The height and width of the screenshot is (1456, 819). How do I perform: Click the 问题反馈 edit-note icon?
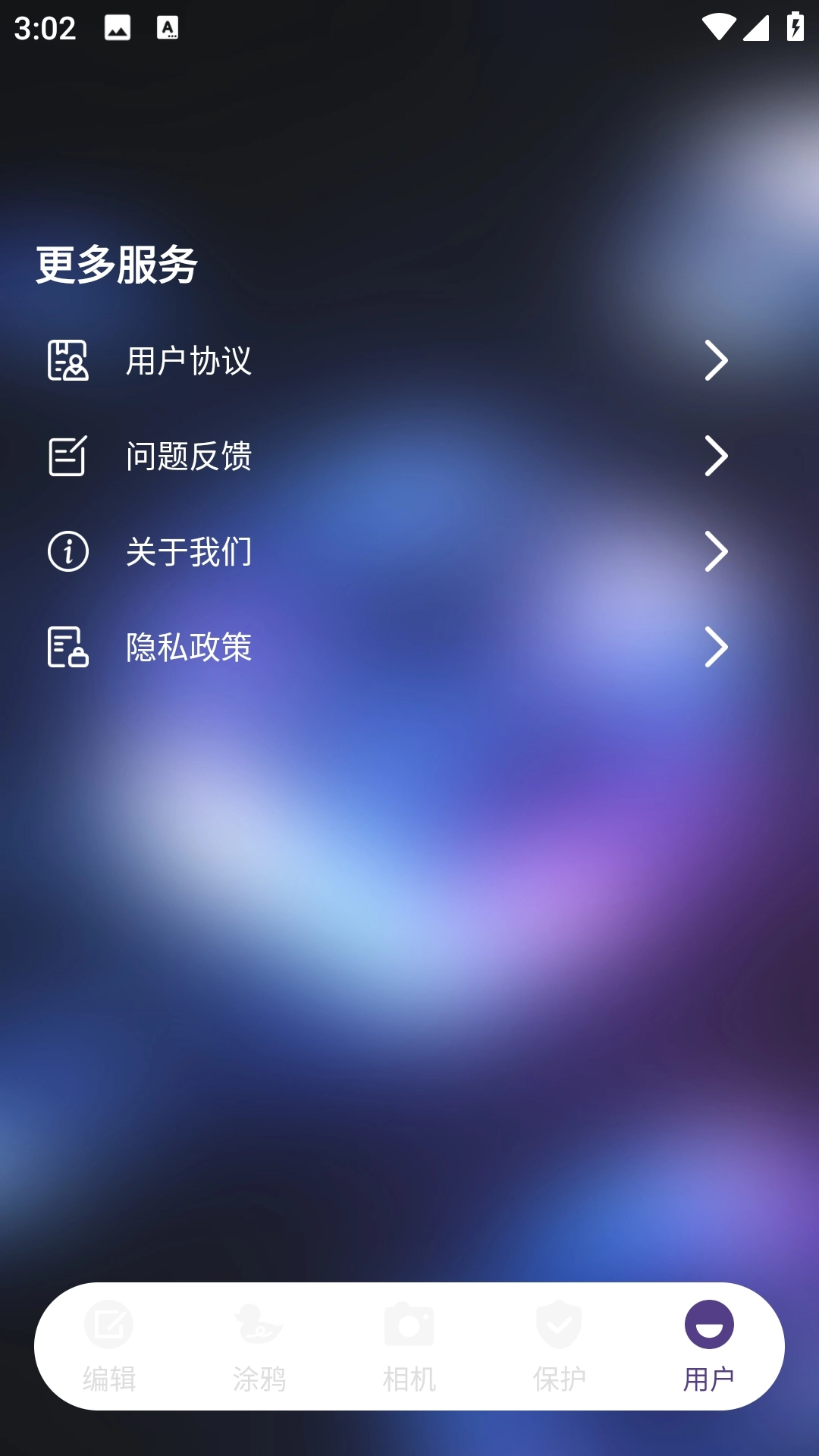[x=68, y=457]
